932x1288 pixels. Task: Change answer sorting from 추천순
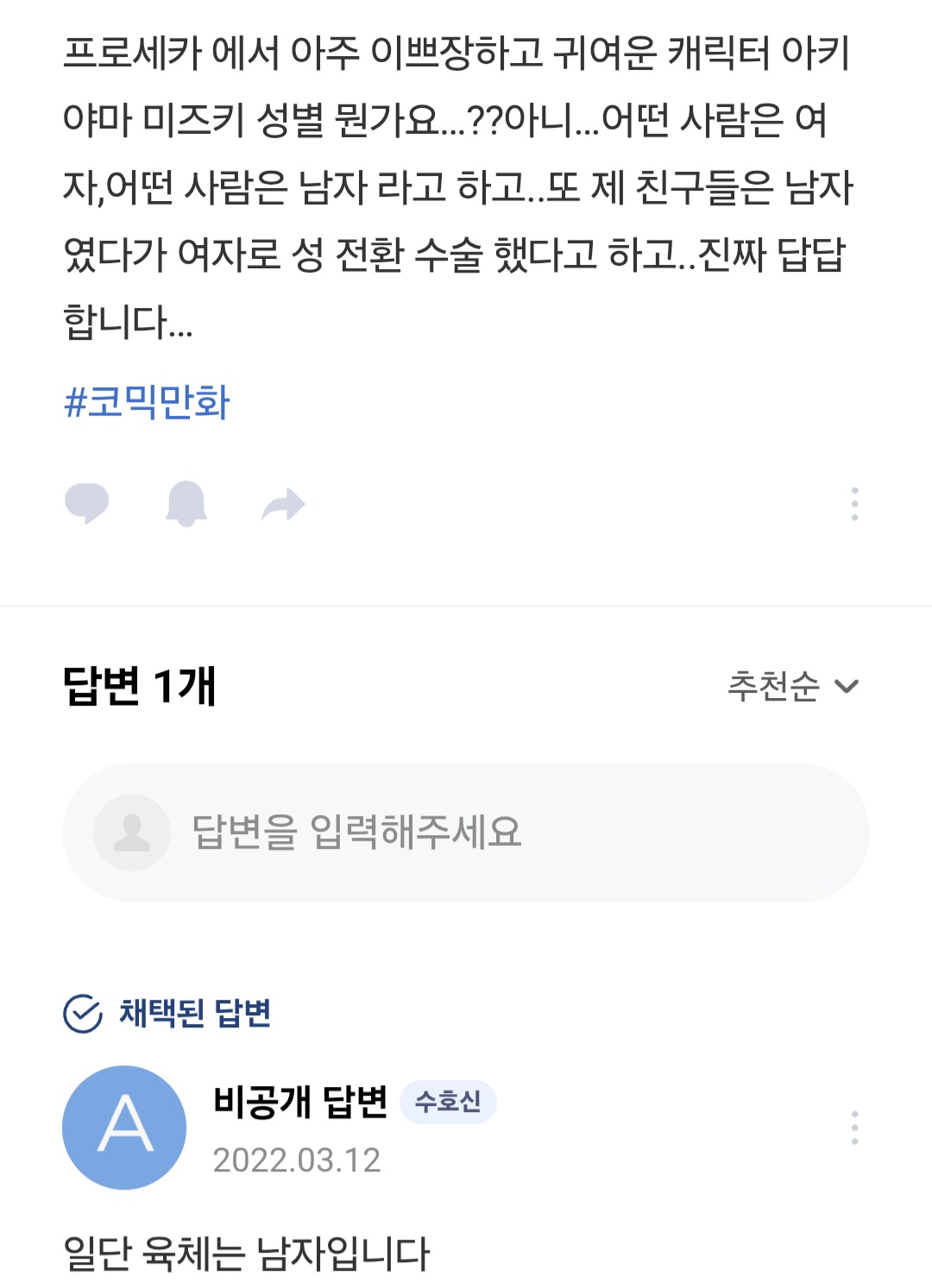(793, 687)
